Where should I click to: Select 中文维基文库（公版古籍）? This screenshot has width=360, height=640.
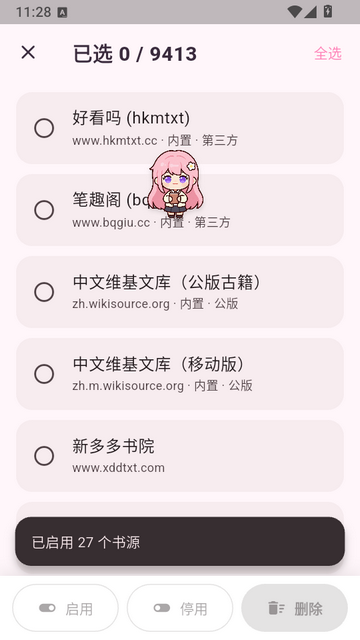[180, 292]
